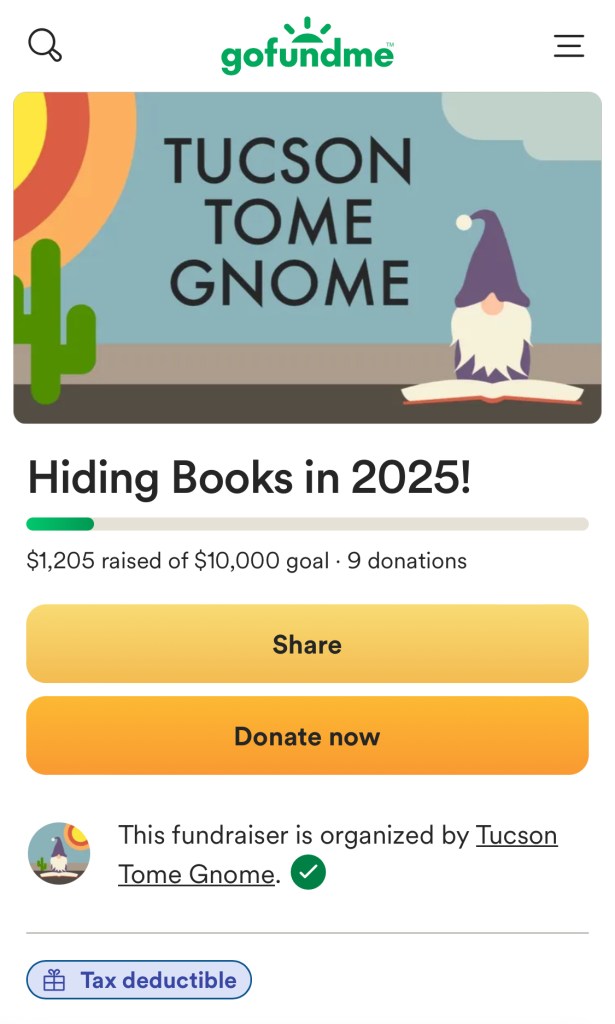Open the search magnifier icon
615x1024 pixels.
click(x=45, y=45)
